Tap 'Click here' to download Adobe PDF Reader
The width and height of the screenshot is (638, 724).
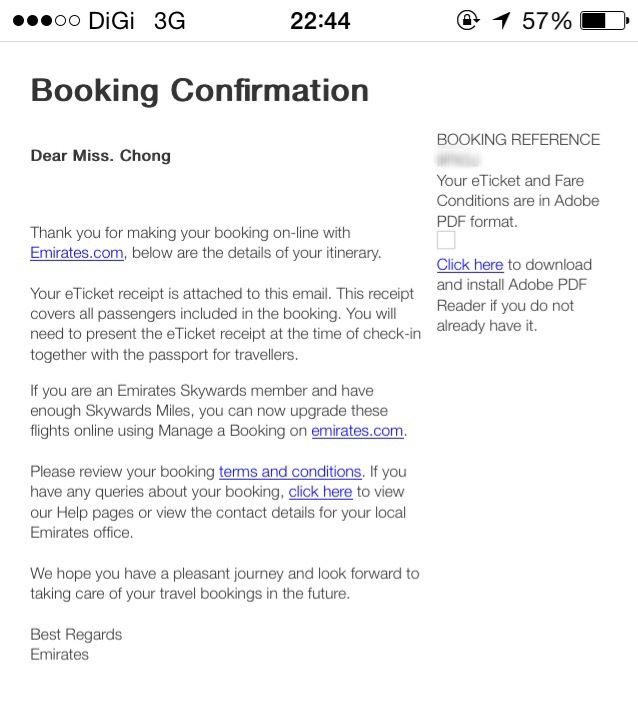(469, 265)
